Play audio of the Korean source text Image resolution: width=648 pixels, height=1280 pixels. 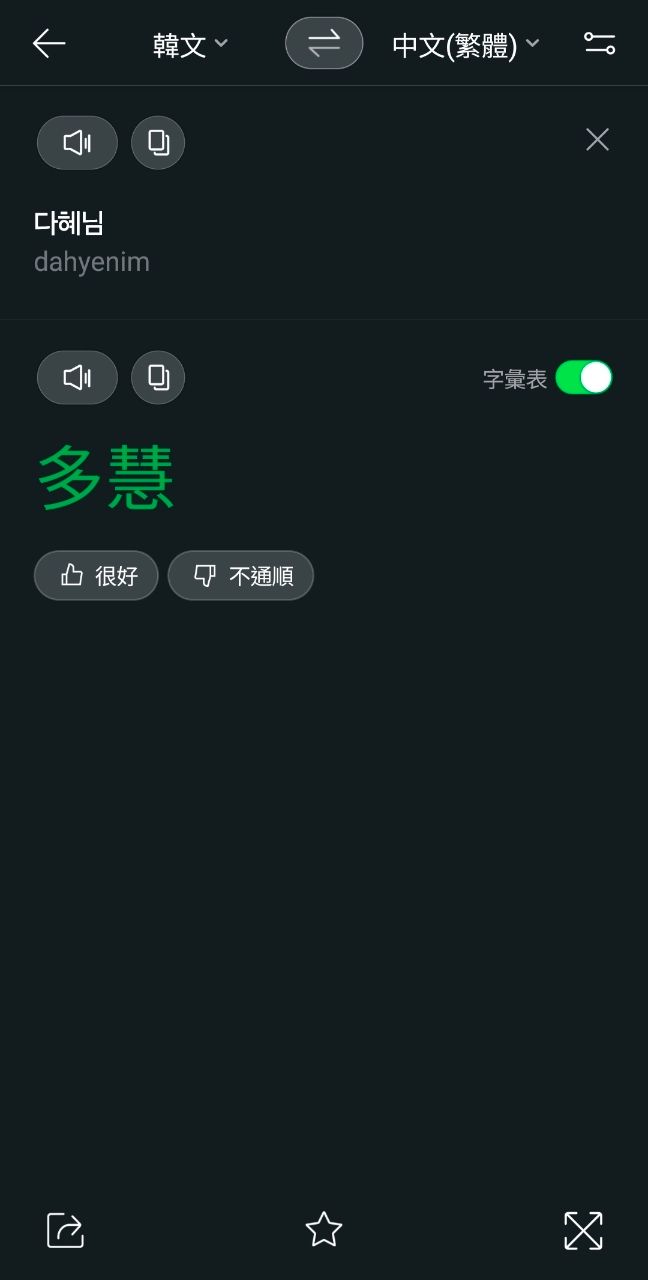tap(77, 143)
